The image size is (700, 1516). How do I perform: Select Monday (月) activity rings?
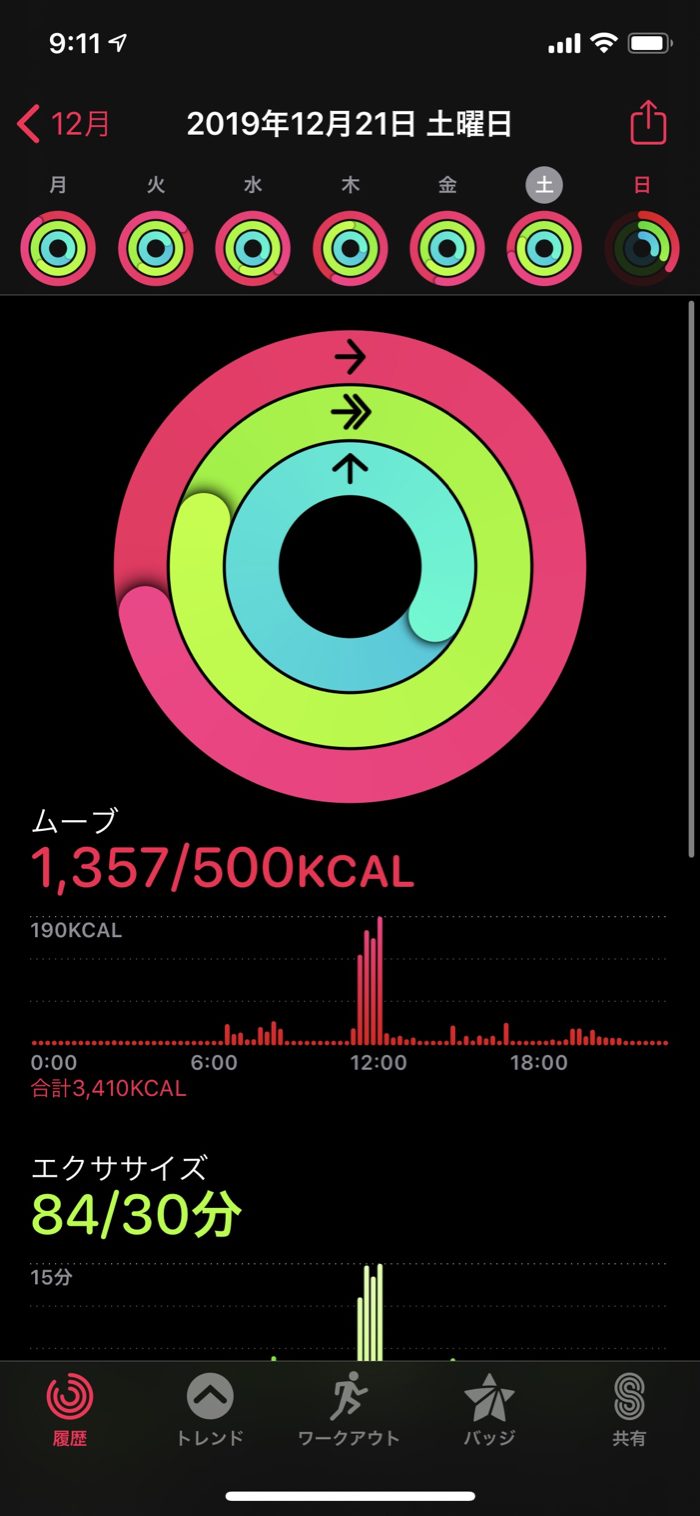[x=58, y=248]
